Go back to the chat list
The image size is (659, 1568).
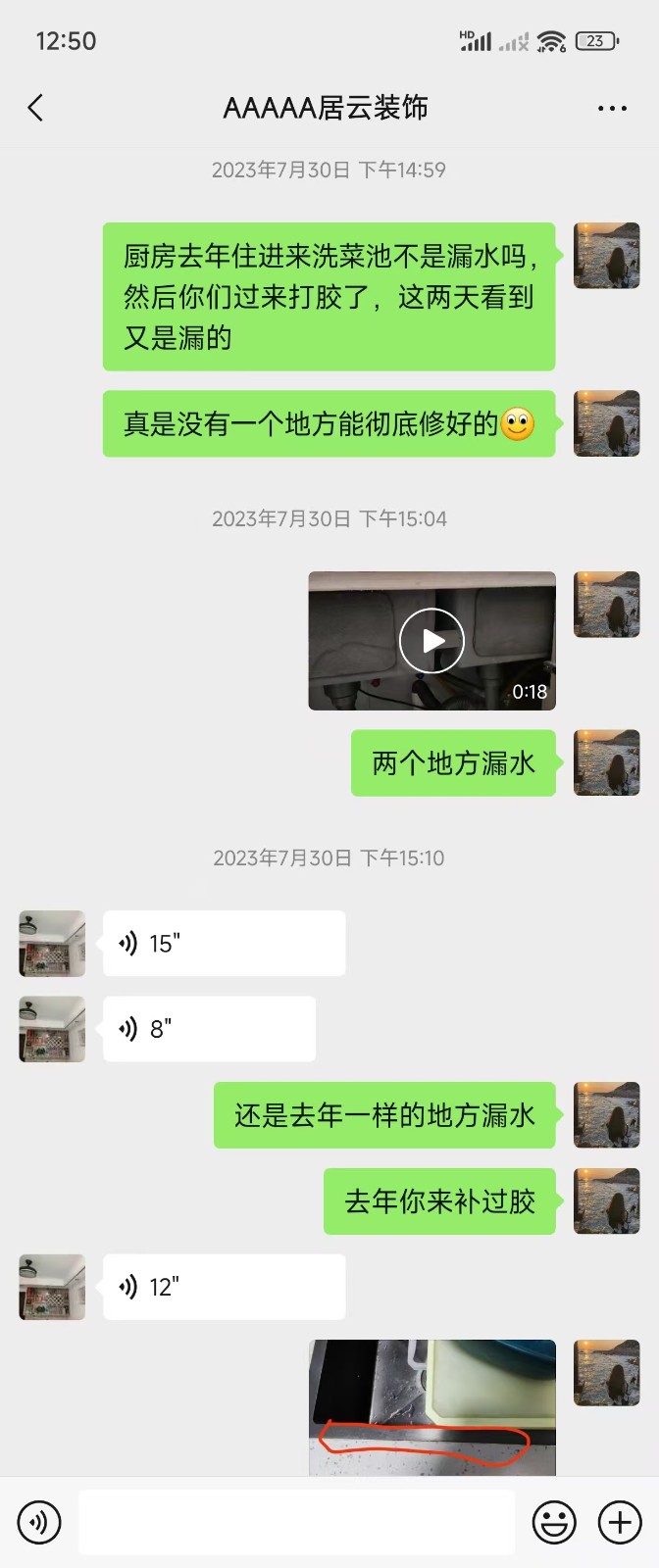pos(36,108)
